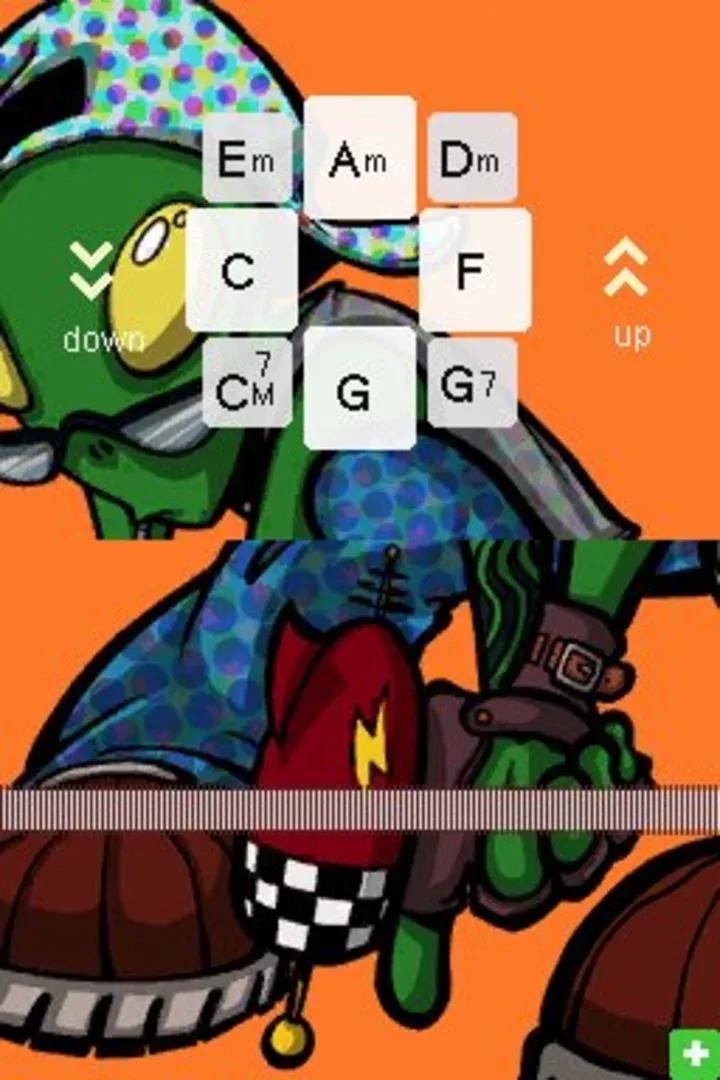Play the C chord
Viewport: 720px width, 1080px height.
(x=241, y=270)
